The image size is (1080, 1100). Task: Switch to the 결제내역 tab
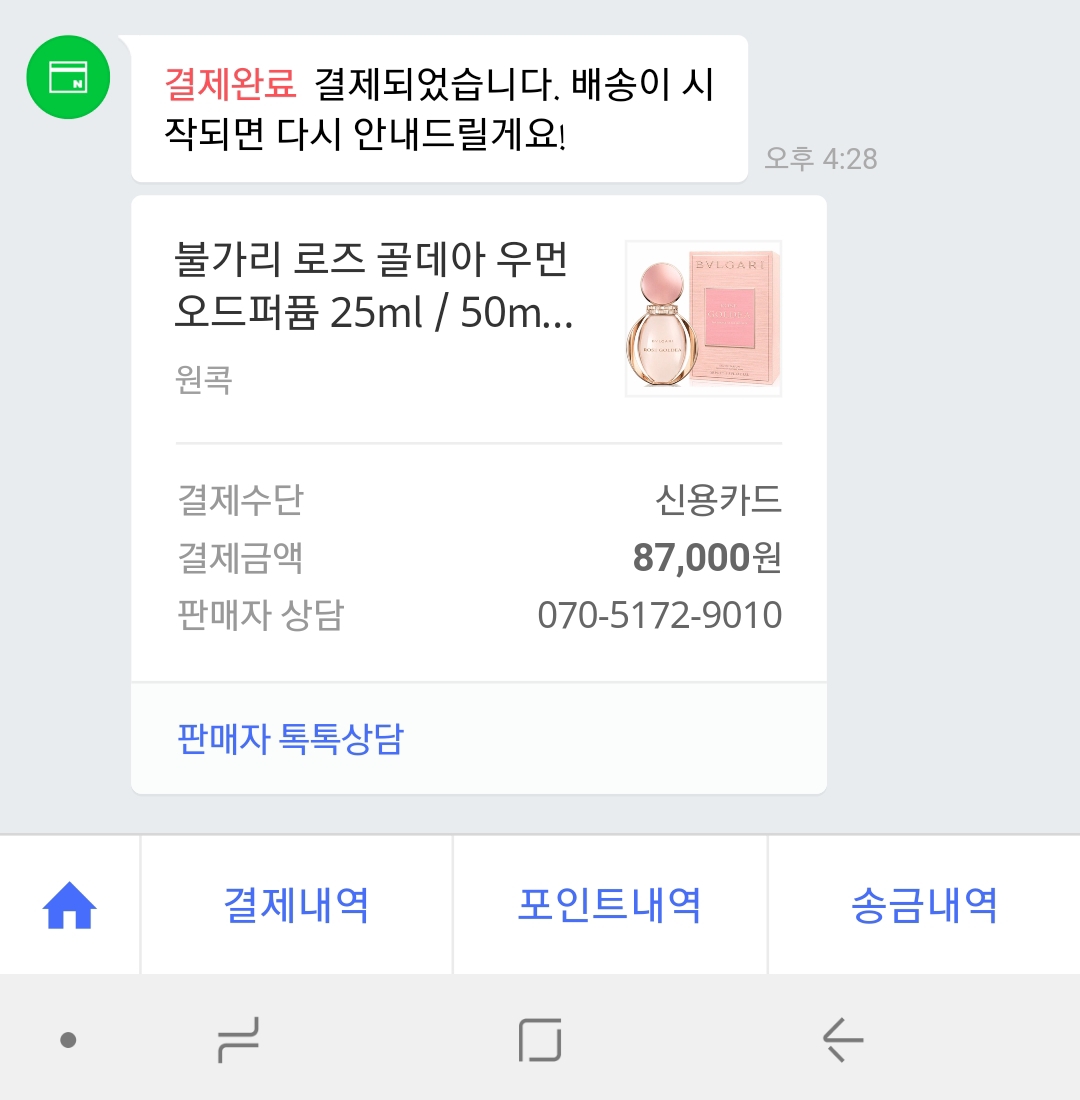296,906
